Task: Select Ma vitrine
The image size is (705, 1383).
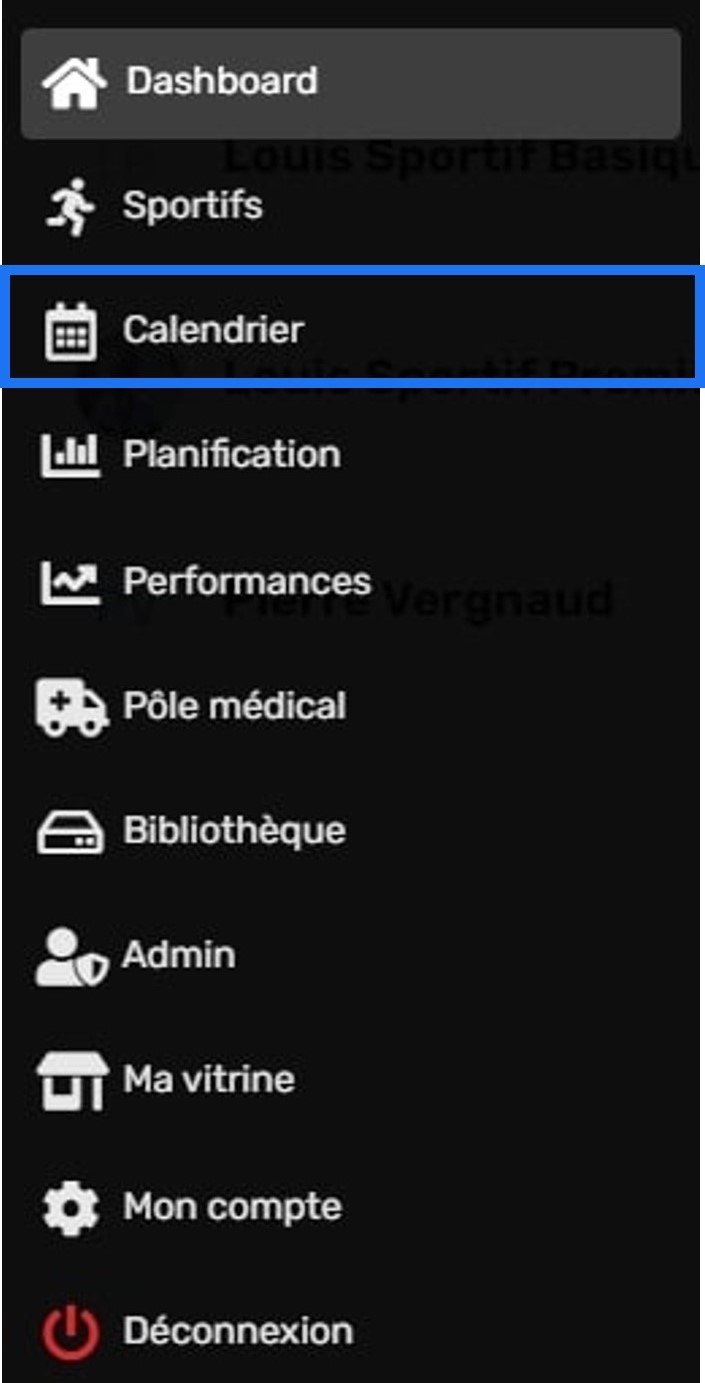Action: pos(351,1081)
